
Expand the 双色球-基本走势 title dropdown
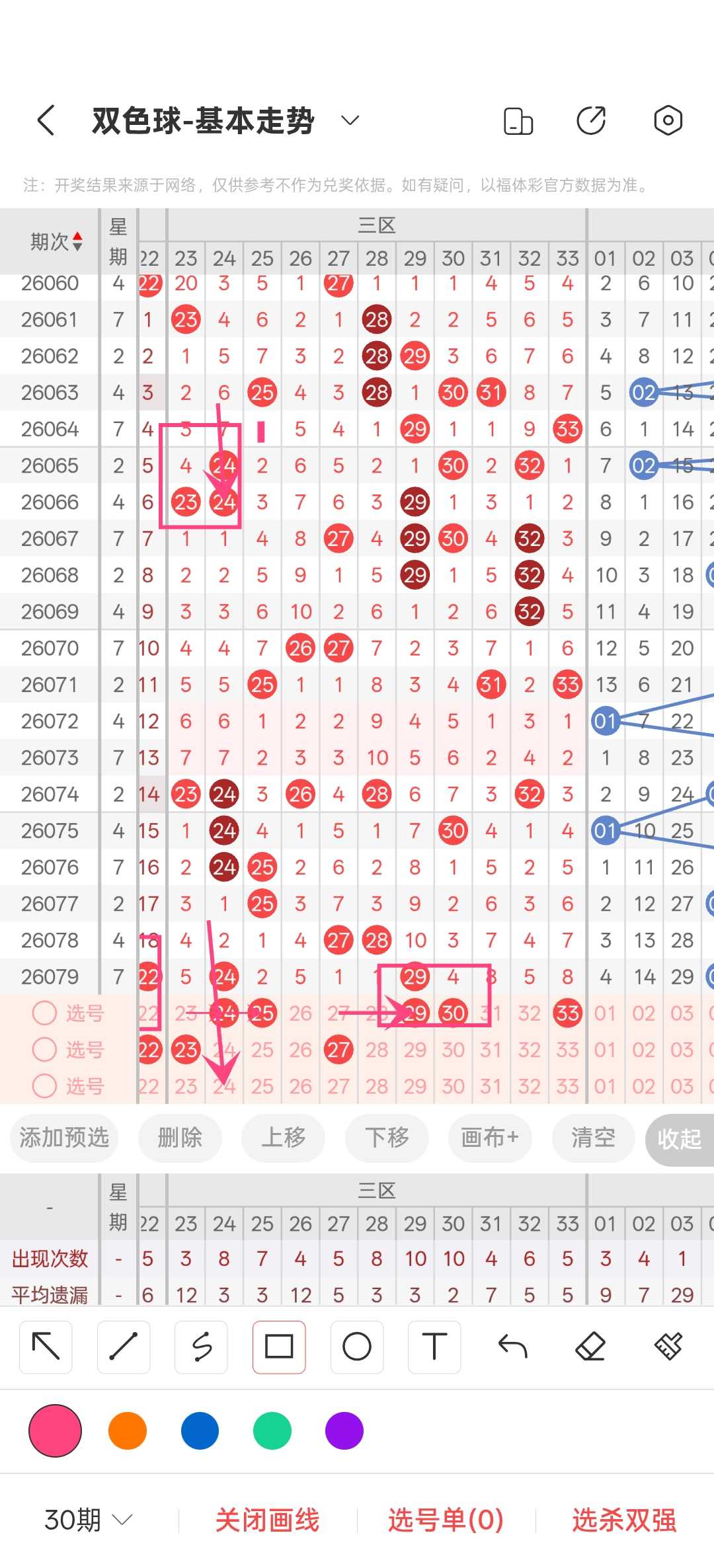tap(350, 120)
